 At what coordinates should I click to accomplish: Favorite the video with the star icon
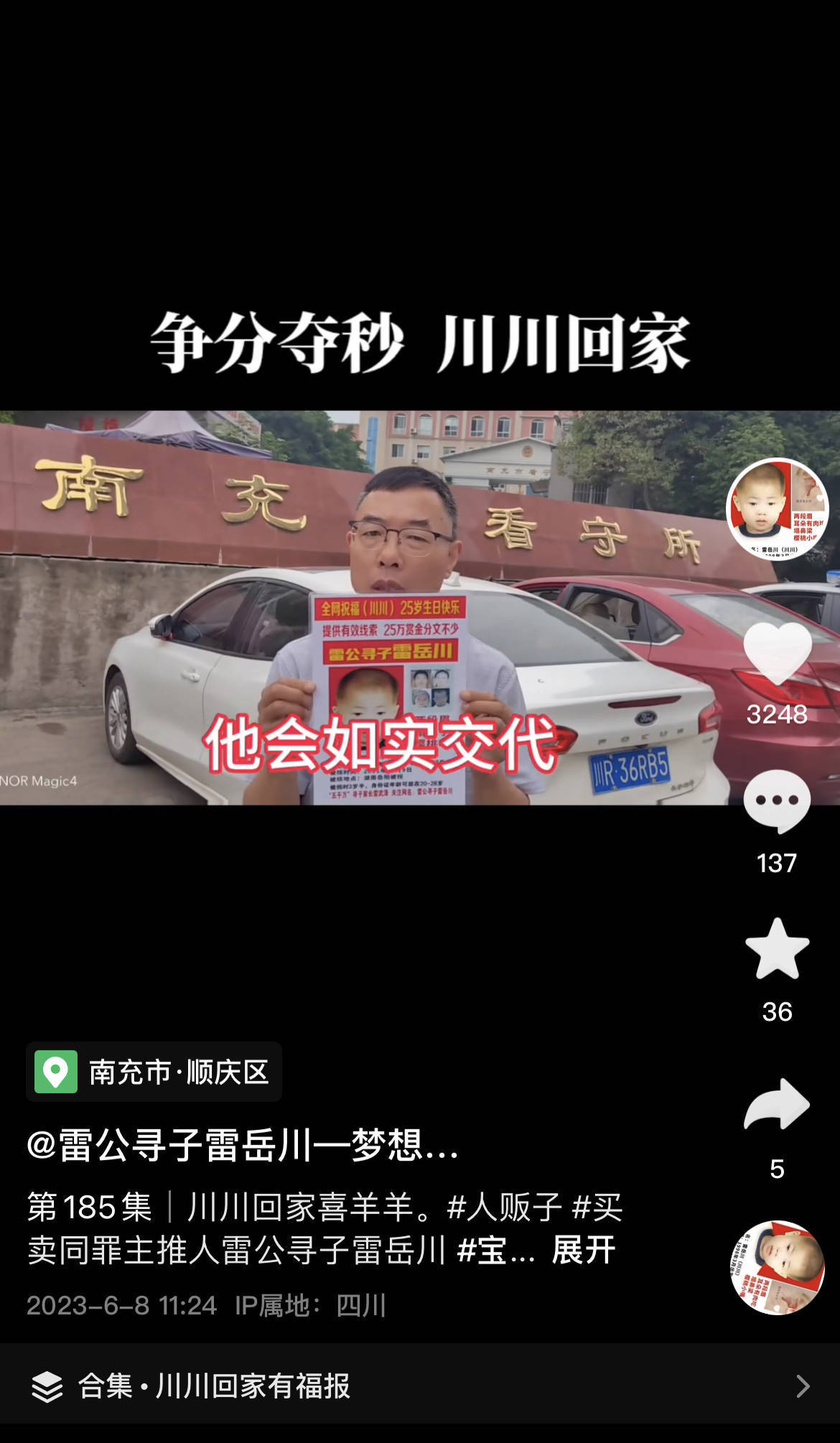pos(777,949)
